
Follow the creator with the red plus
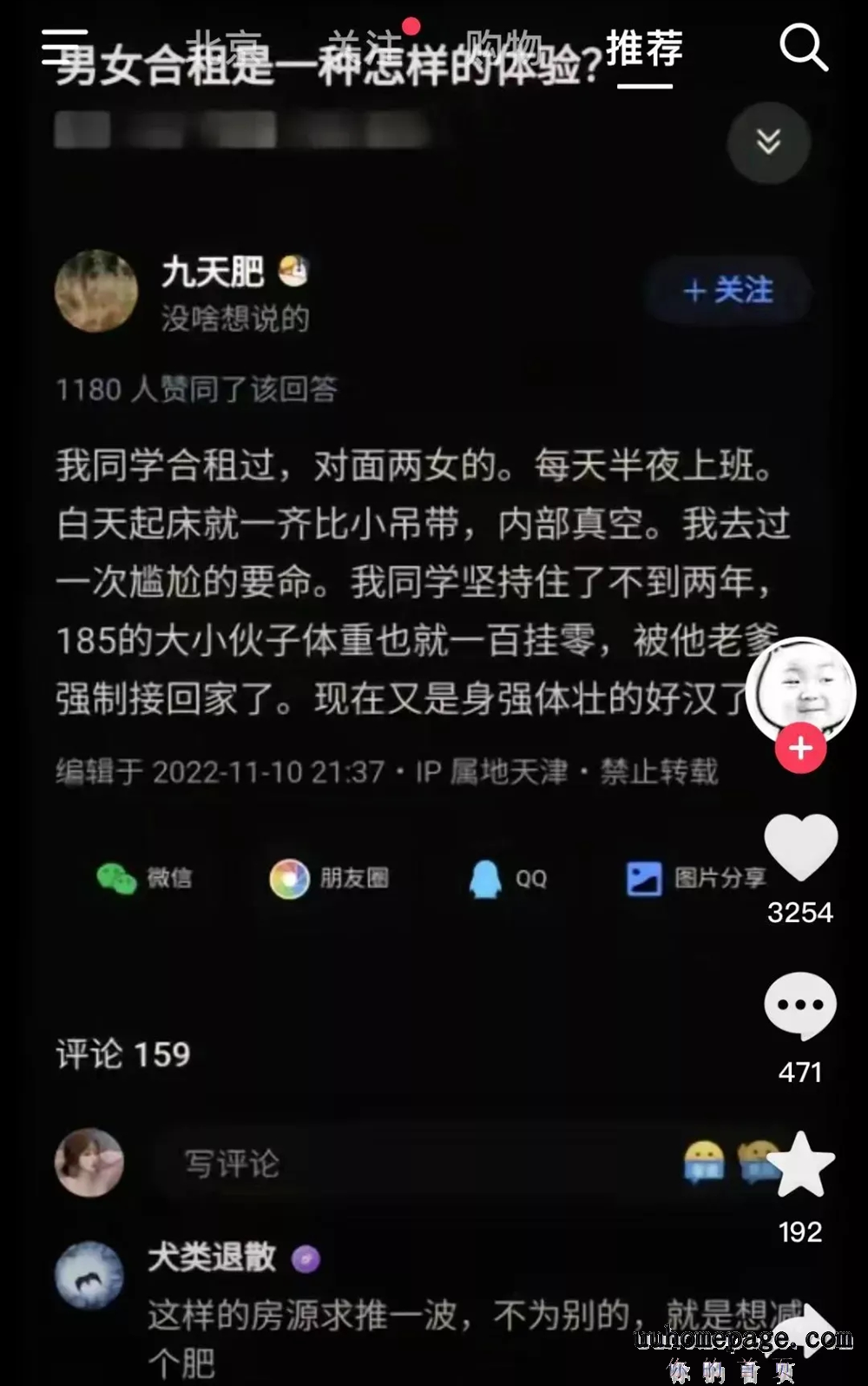pyautogui.click(x=800, y=749)
